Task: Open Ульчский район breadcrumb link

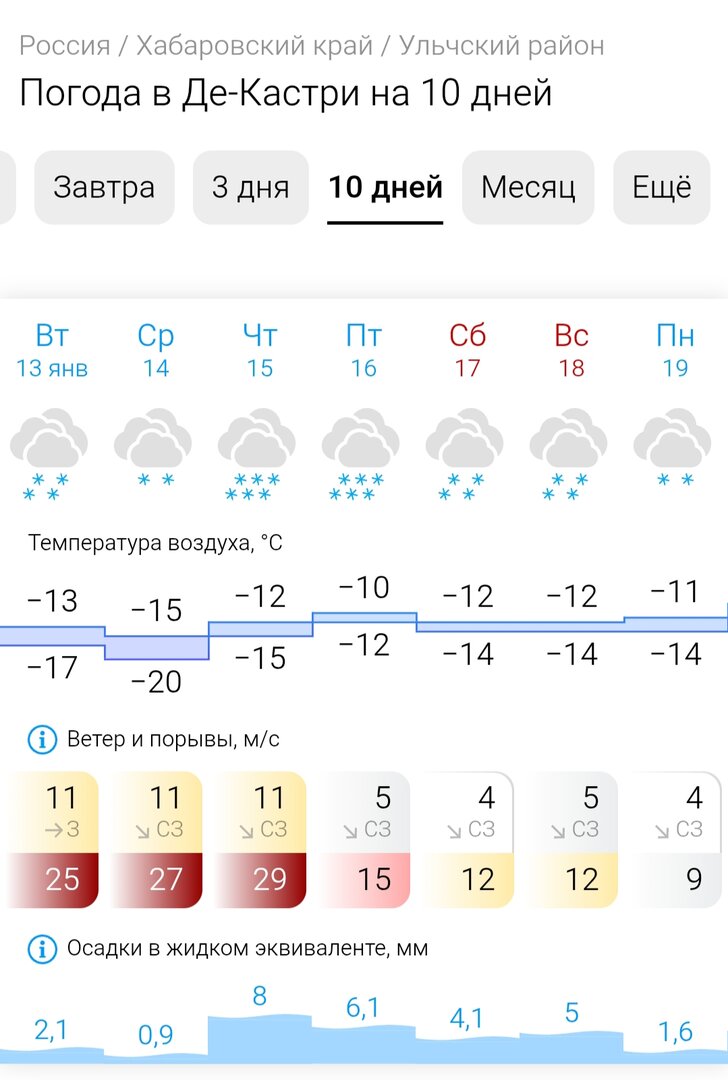Action: [501, 45]
